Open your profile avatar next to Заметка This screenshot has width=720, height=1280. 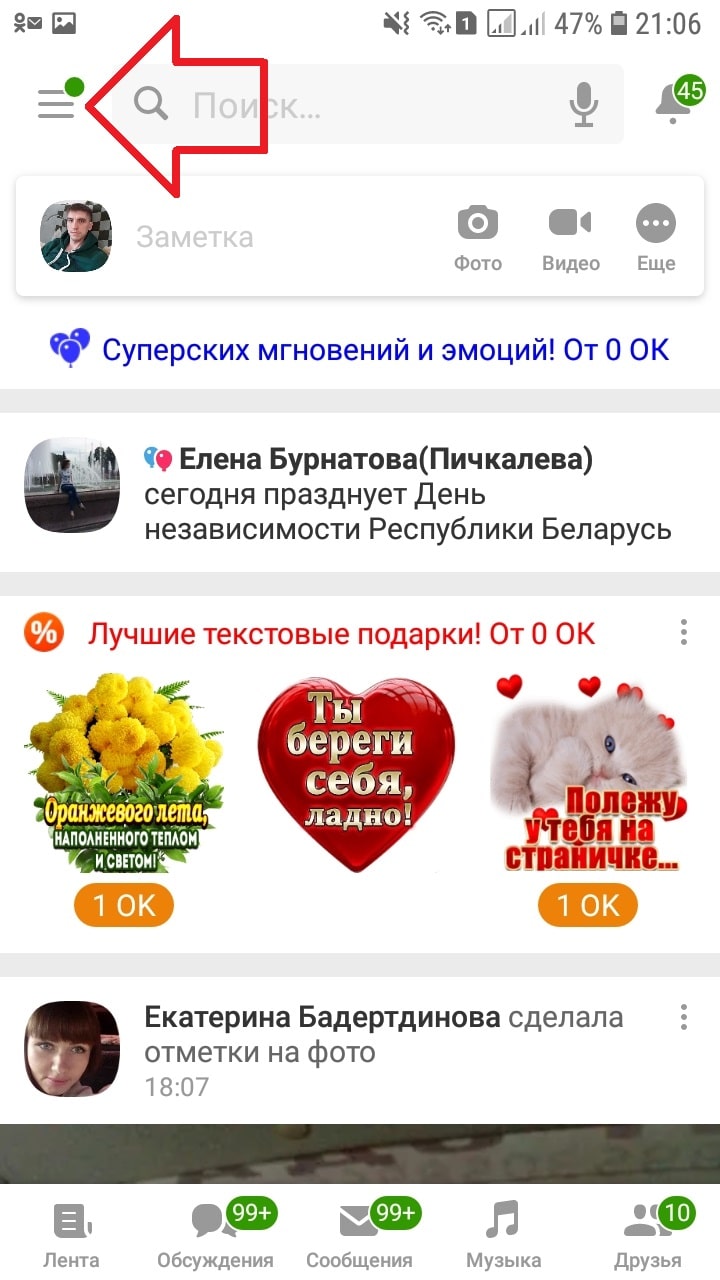(75, 237)
